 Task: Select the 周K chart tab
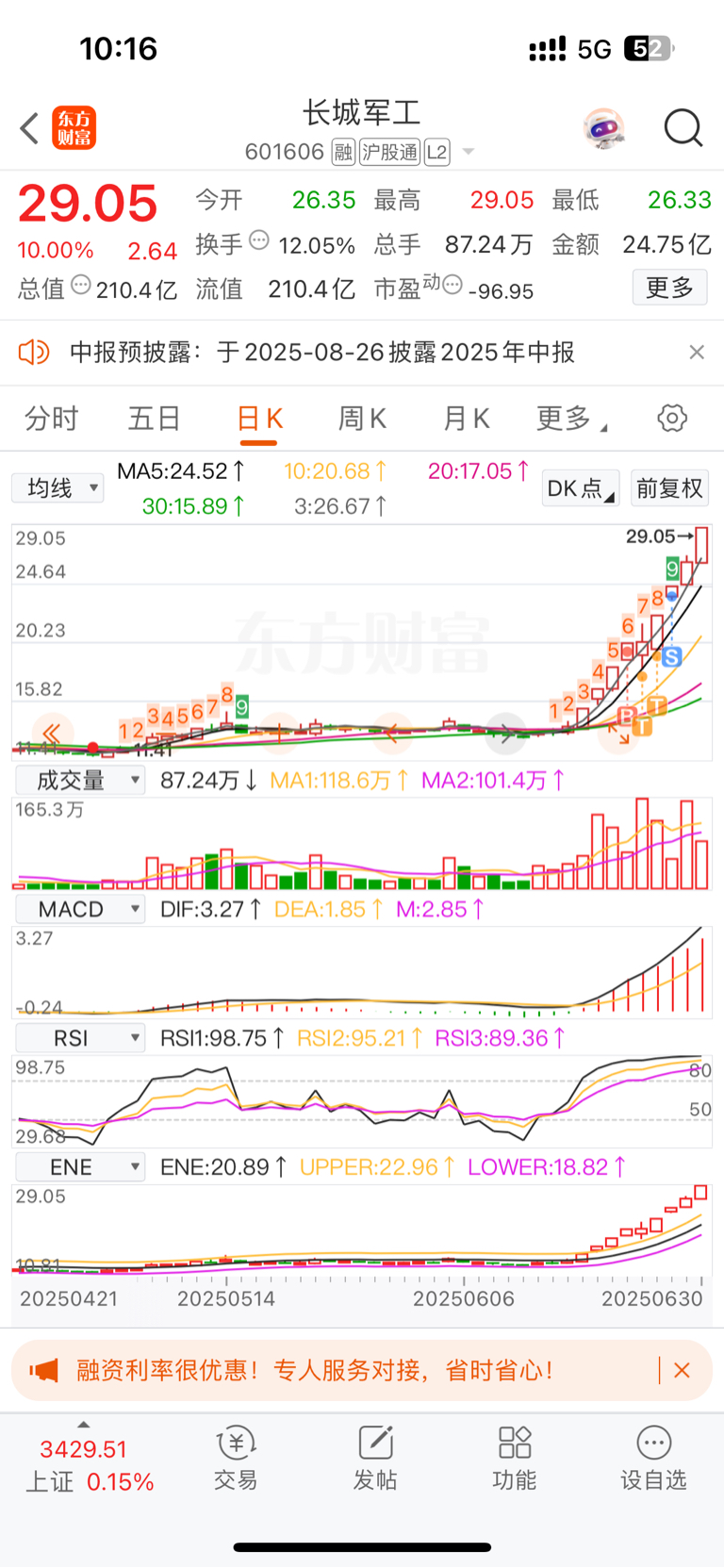[362, 418]
